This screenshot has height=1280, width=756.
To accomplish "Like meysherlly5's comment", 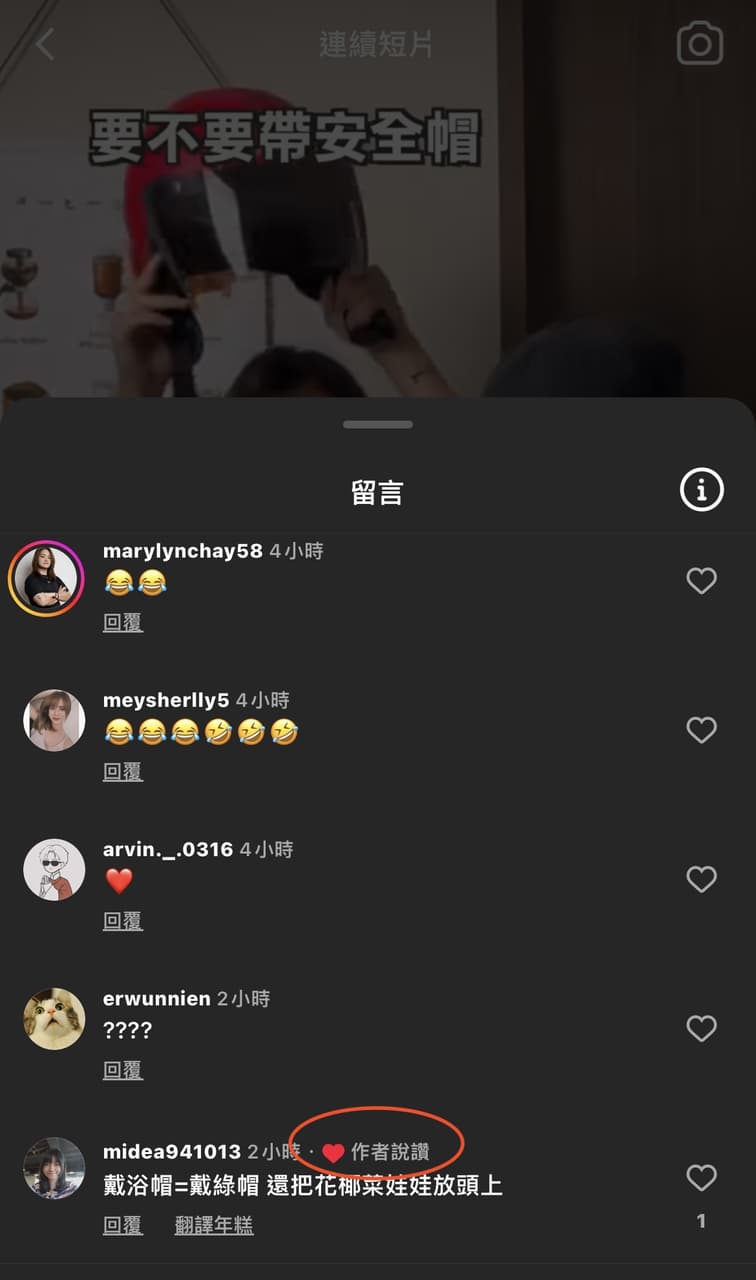I will click(x=701, y=730).
